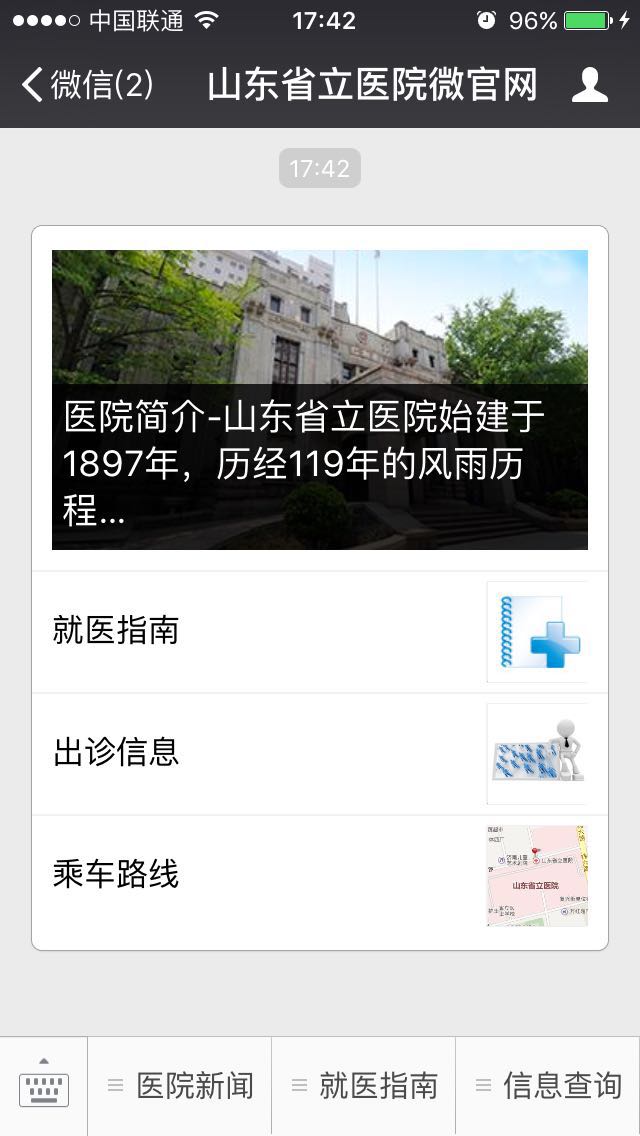Open the 医院简介 hospital introduction article
Screen dimensions: 640x1136
(x=320, y=400)
